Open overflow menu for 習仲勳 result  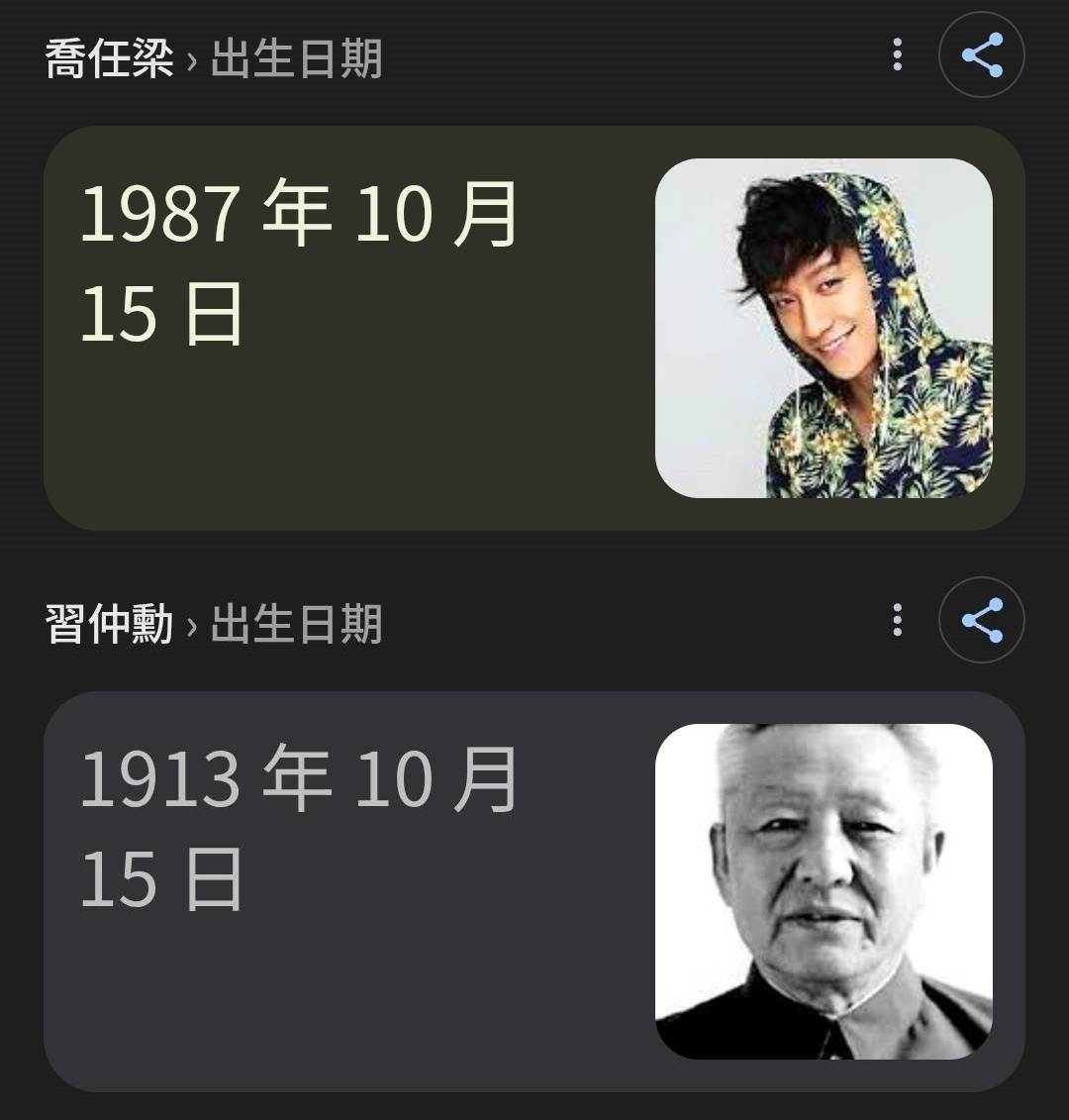tap(897, 621)
